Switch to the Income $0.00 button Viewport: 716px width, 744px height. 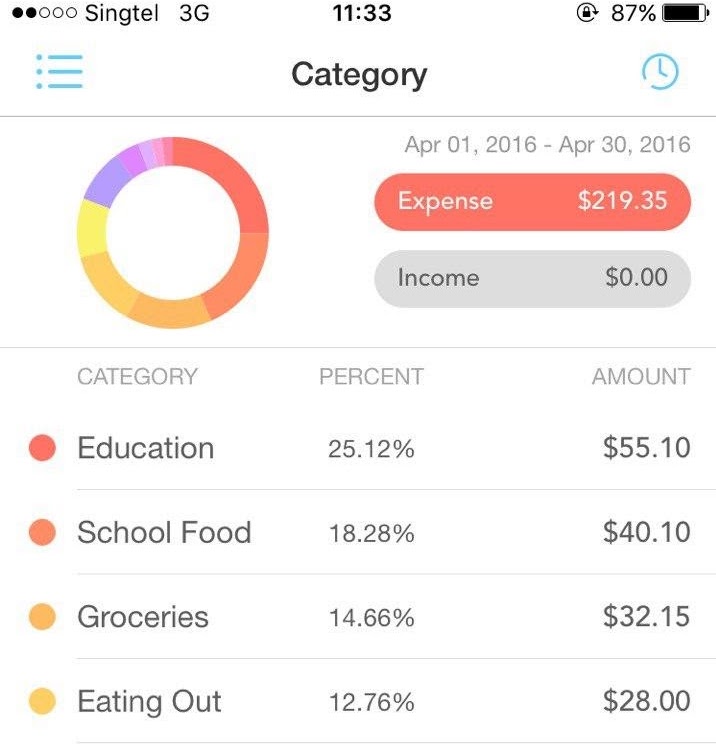[532, 278]
